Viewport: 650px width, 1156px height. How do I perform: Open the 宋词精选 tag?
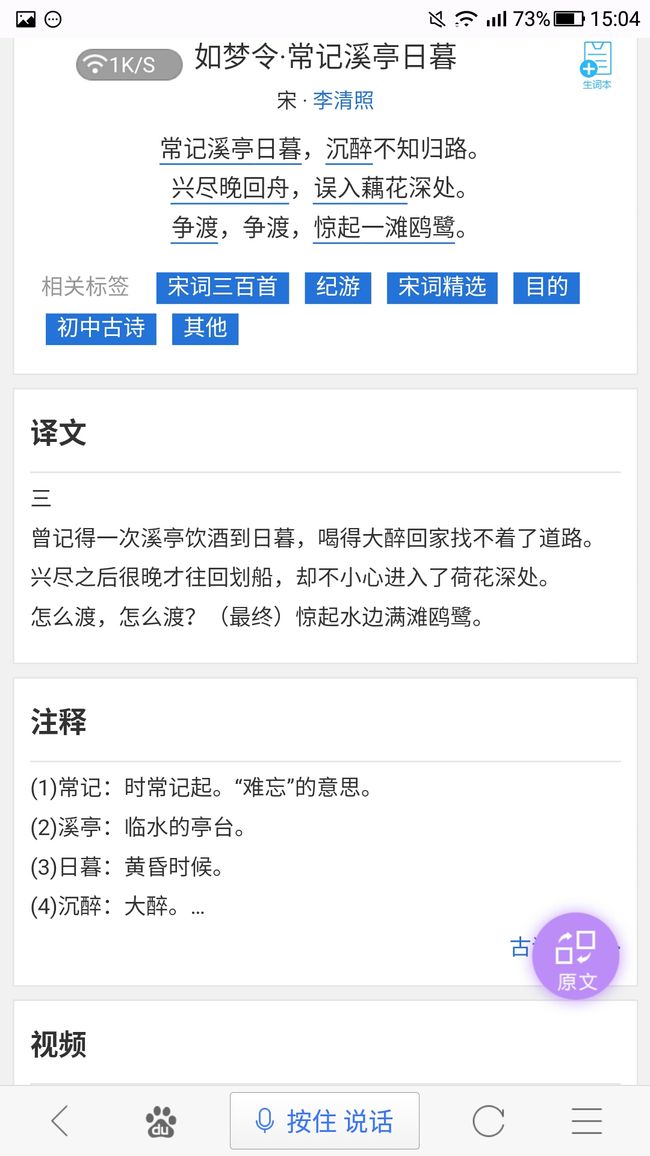[442, 288]
